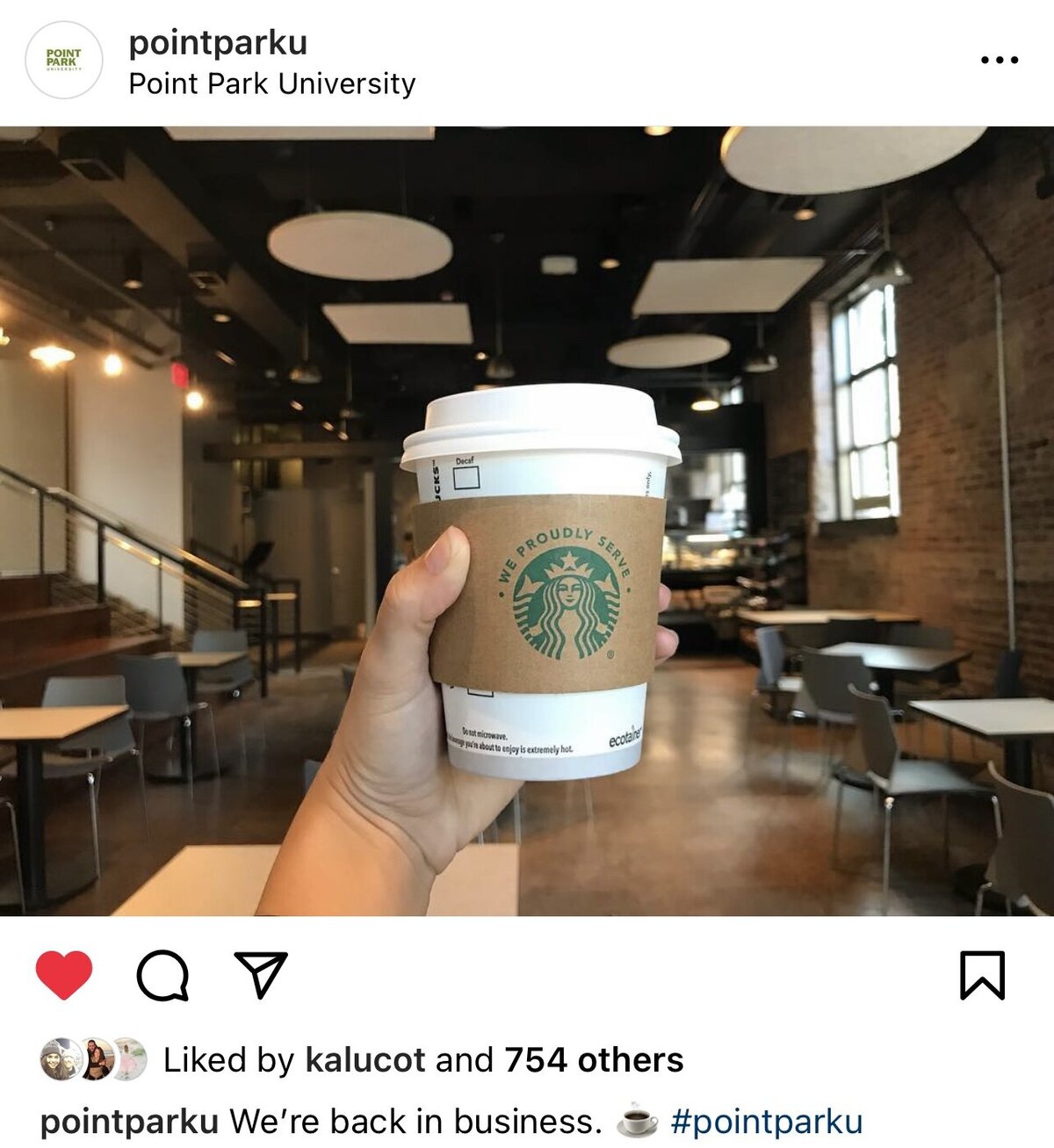Open the Point Park University location tag
The image size is (1054, 1148).
click(271, 83)
